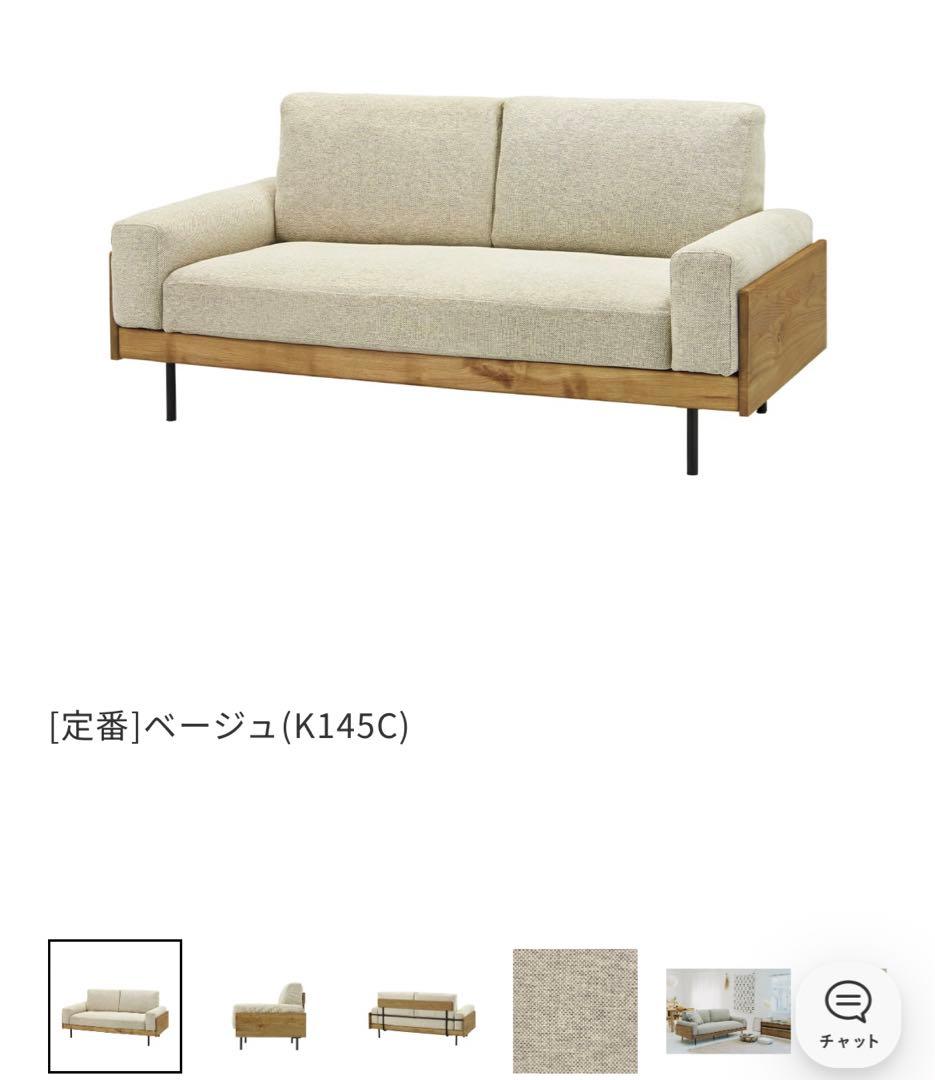The width and height of the screenshot is (935, 1080).
Task: Switch to the back frame product view
Action: click(423, 1012)
